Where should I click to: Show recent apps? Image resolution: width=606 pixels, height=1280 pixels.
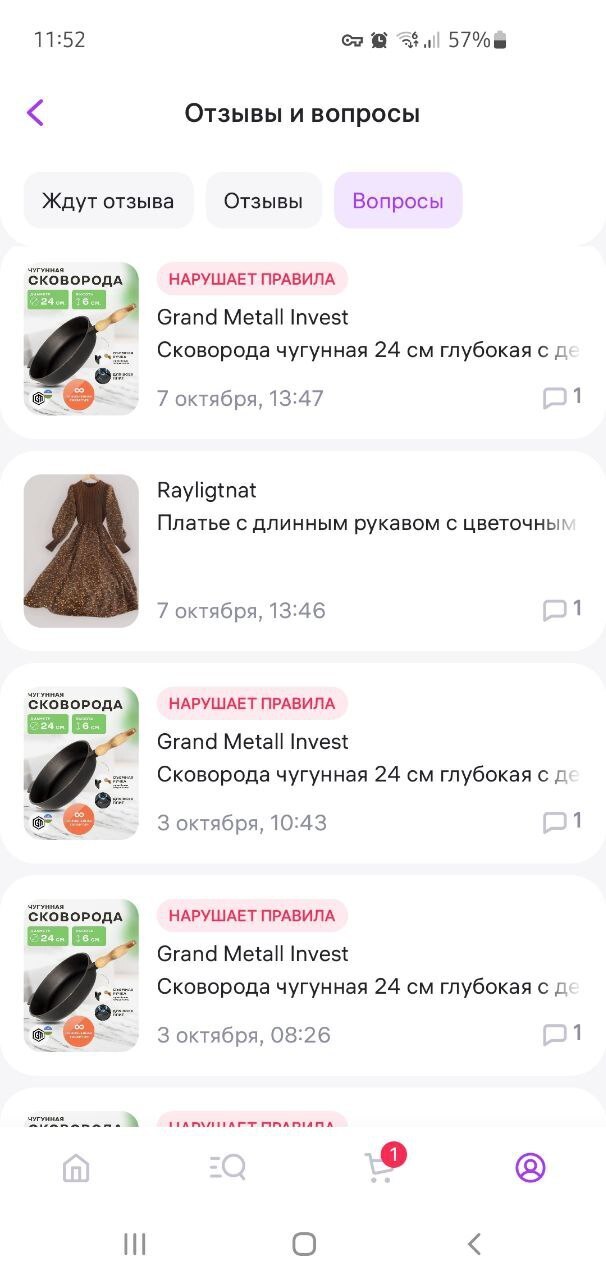point(134,1244)
